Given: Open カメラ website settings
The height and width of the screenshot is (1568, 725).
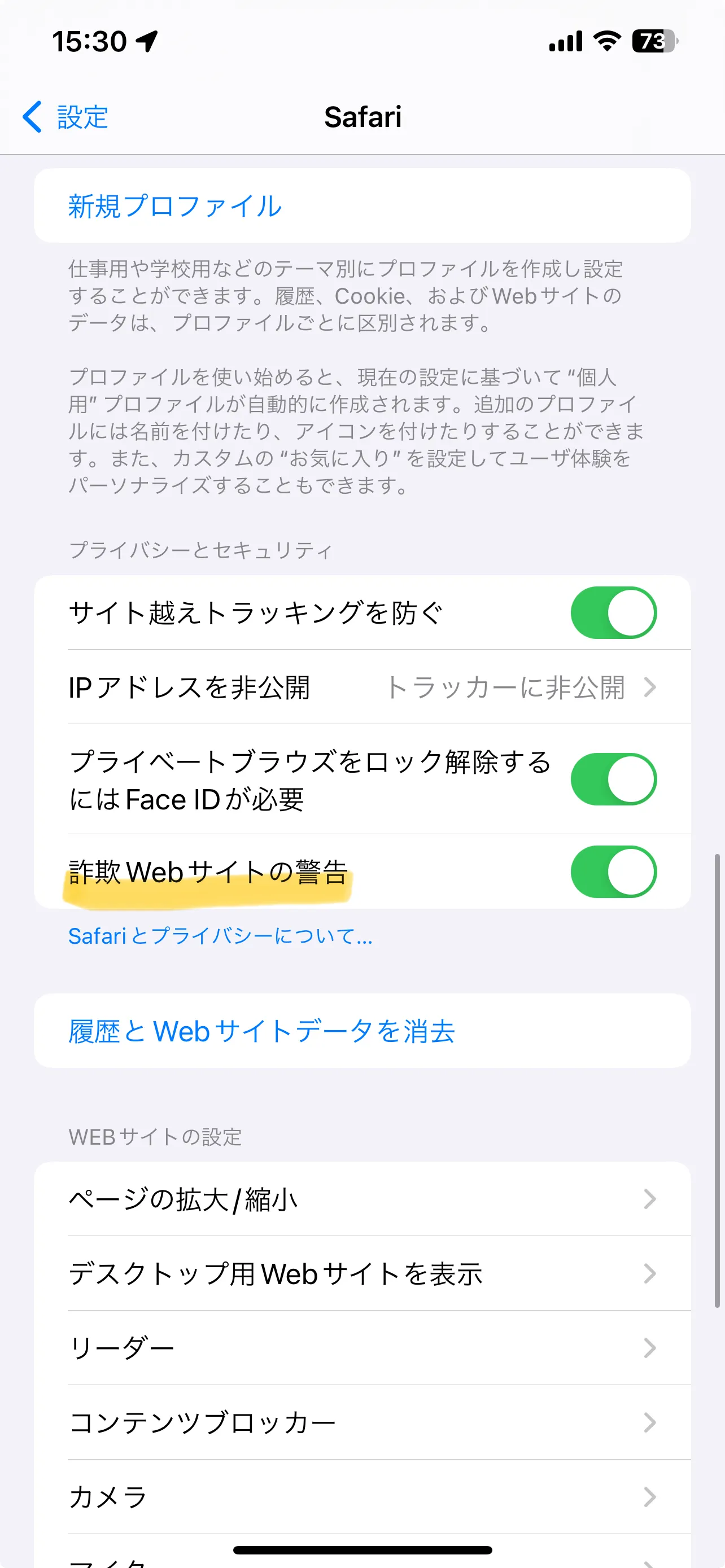Looking at the screenshot, I should click(x=362, y=1497).
